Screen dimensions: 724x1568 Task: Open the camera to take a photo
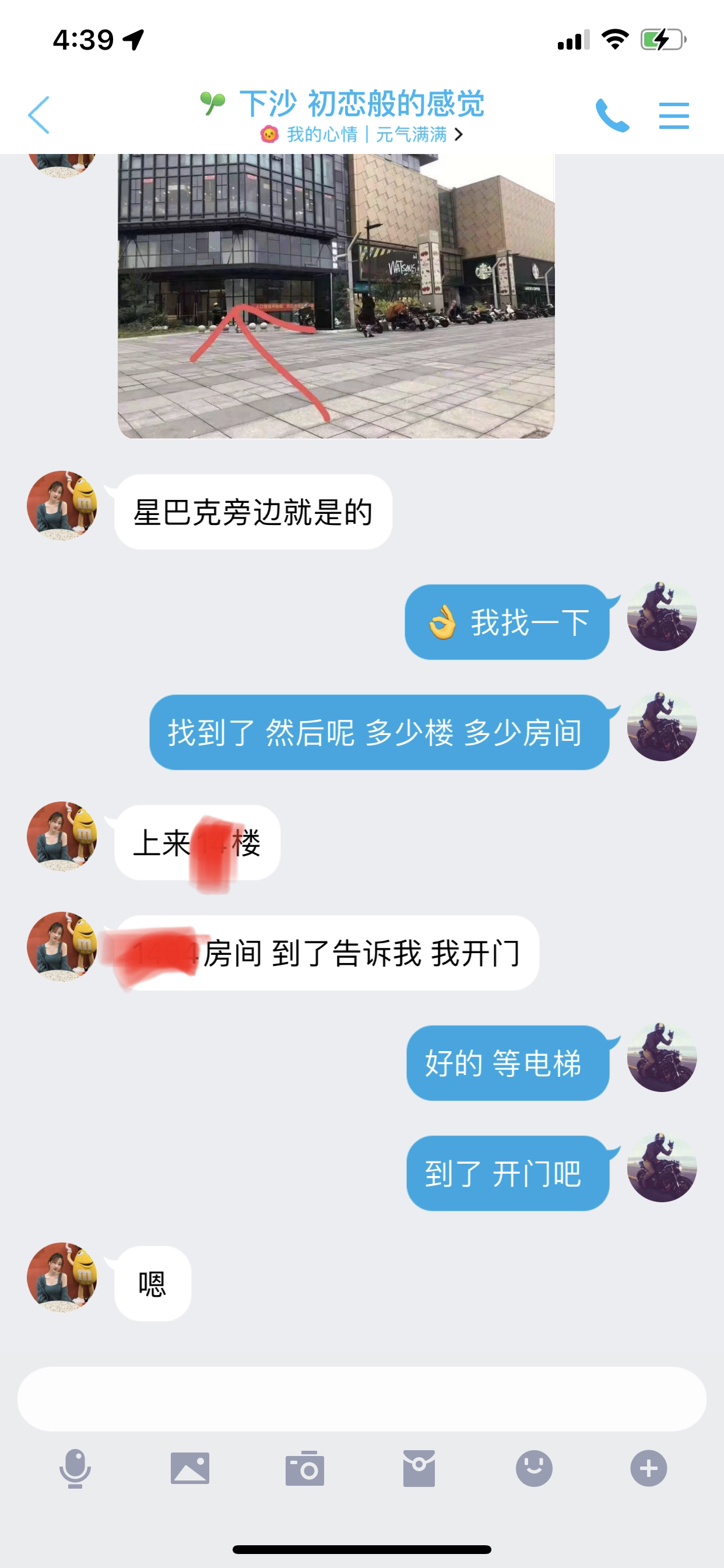click(x=305, y=1468)
